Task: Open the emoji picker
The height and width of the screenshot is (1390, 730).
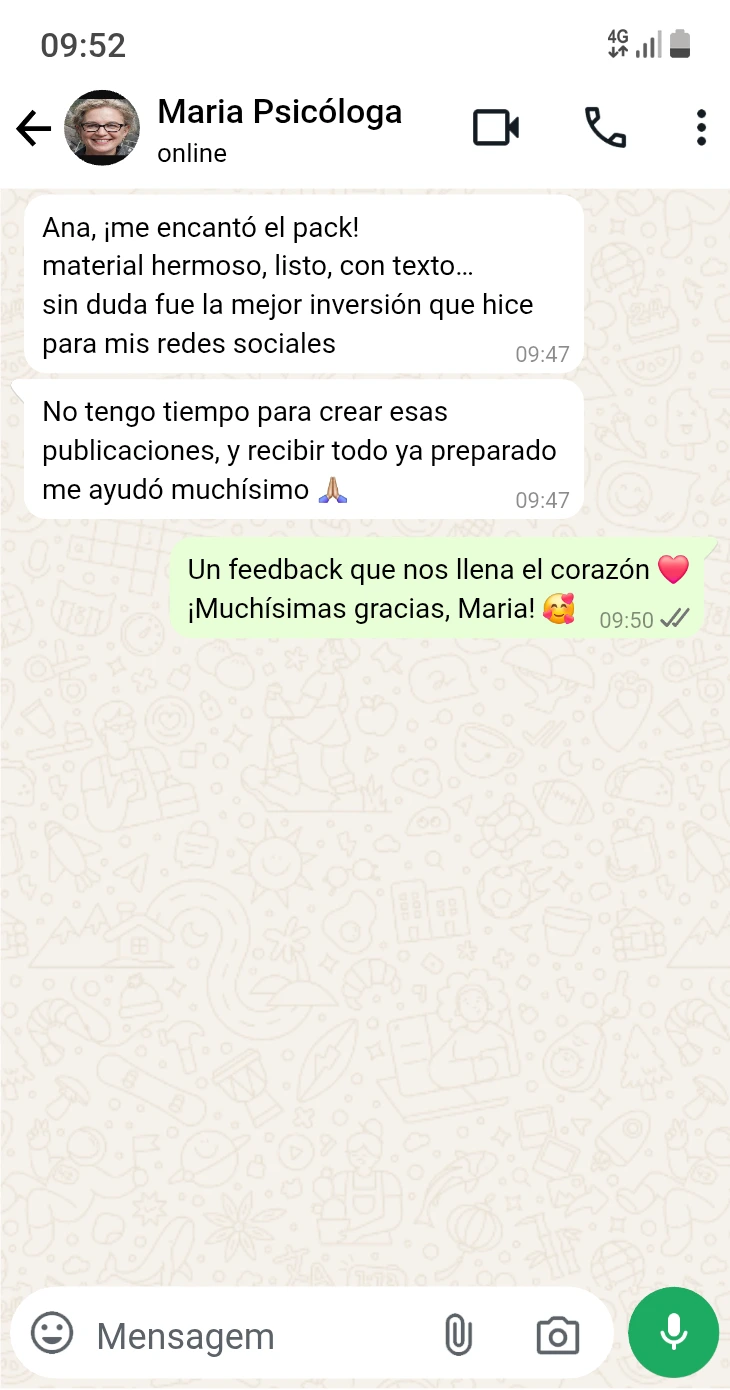Action: (52, 1333)
